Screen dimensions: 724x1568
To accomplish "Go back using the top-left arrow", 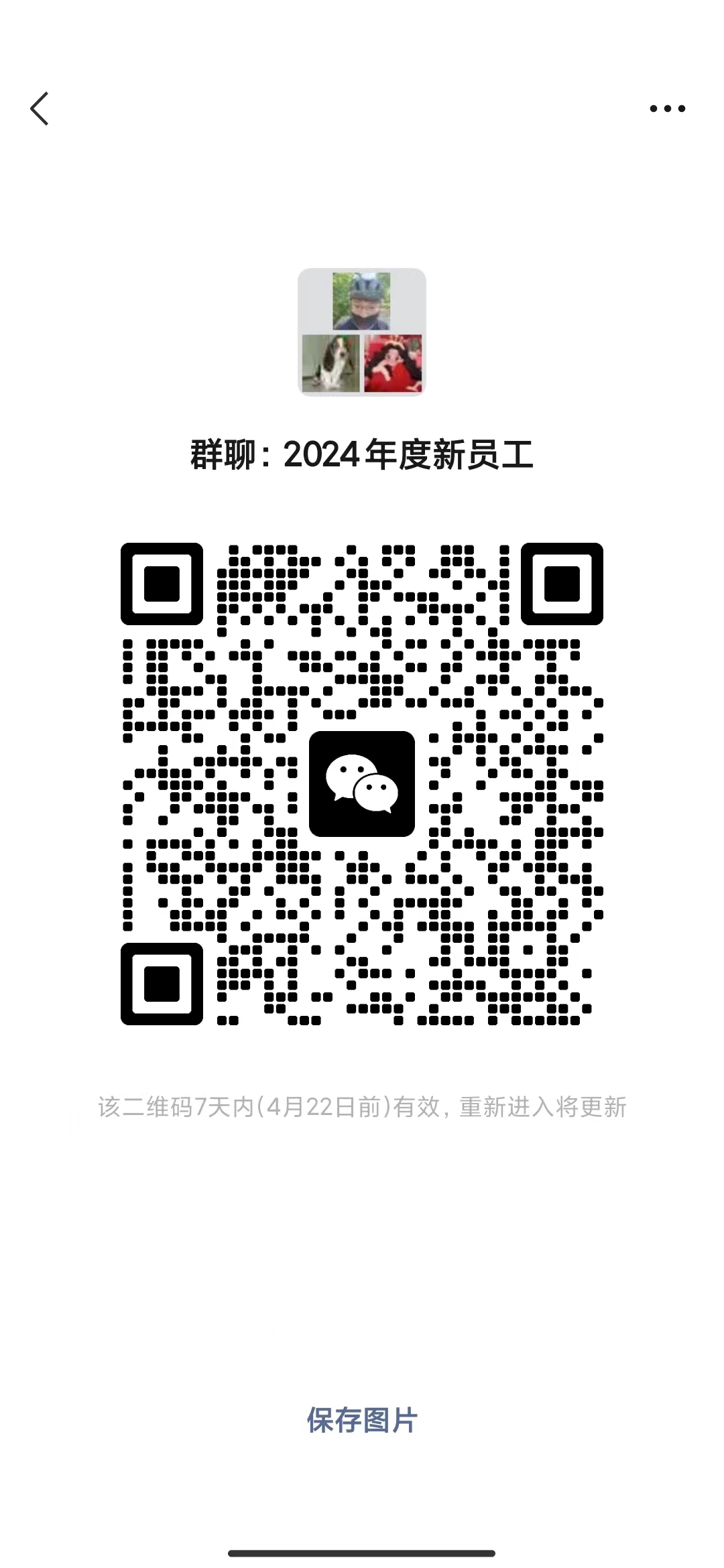I will [x=40, y=109].
